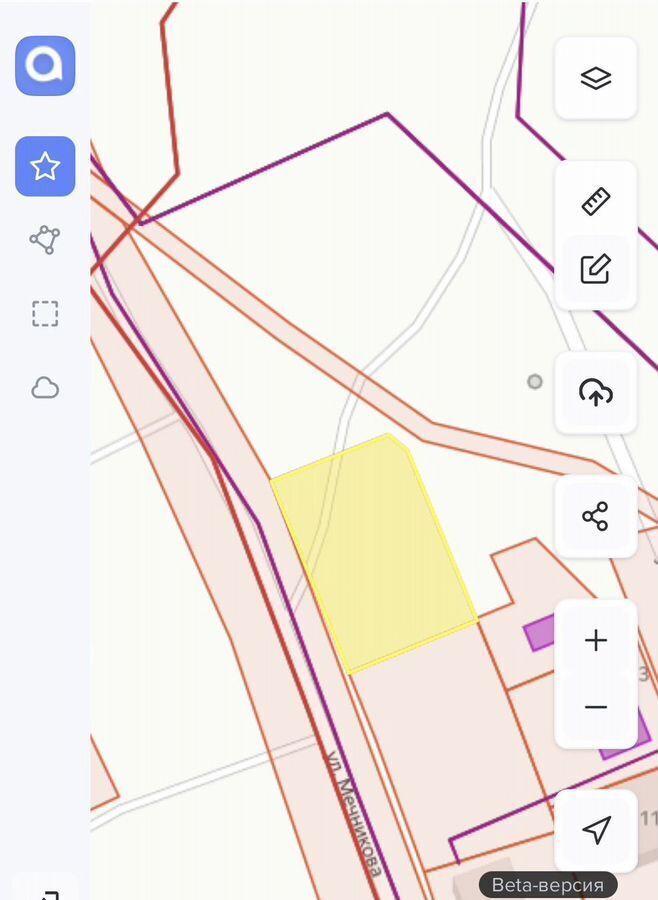Image resolution: width=658 pixels, height=900 pixels.
Task: Choose the dashed rectangle selection tool
Action: point(45,314)
